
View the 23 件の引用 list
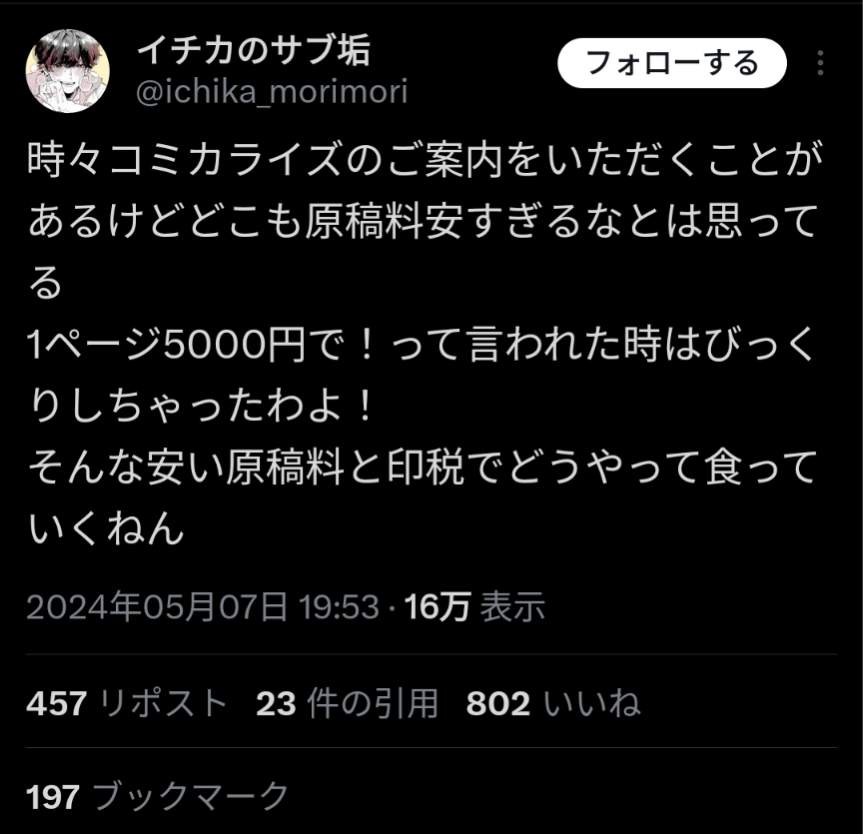tap(347, 704)
